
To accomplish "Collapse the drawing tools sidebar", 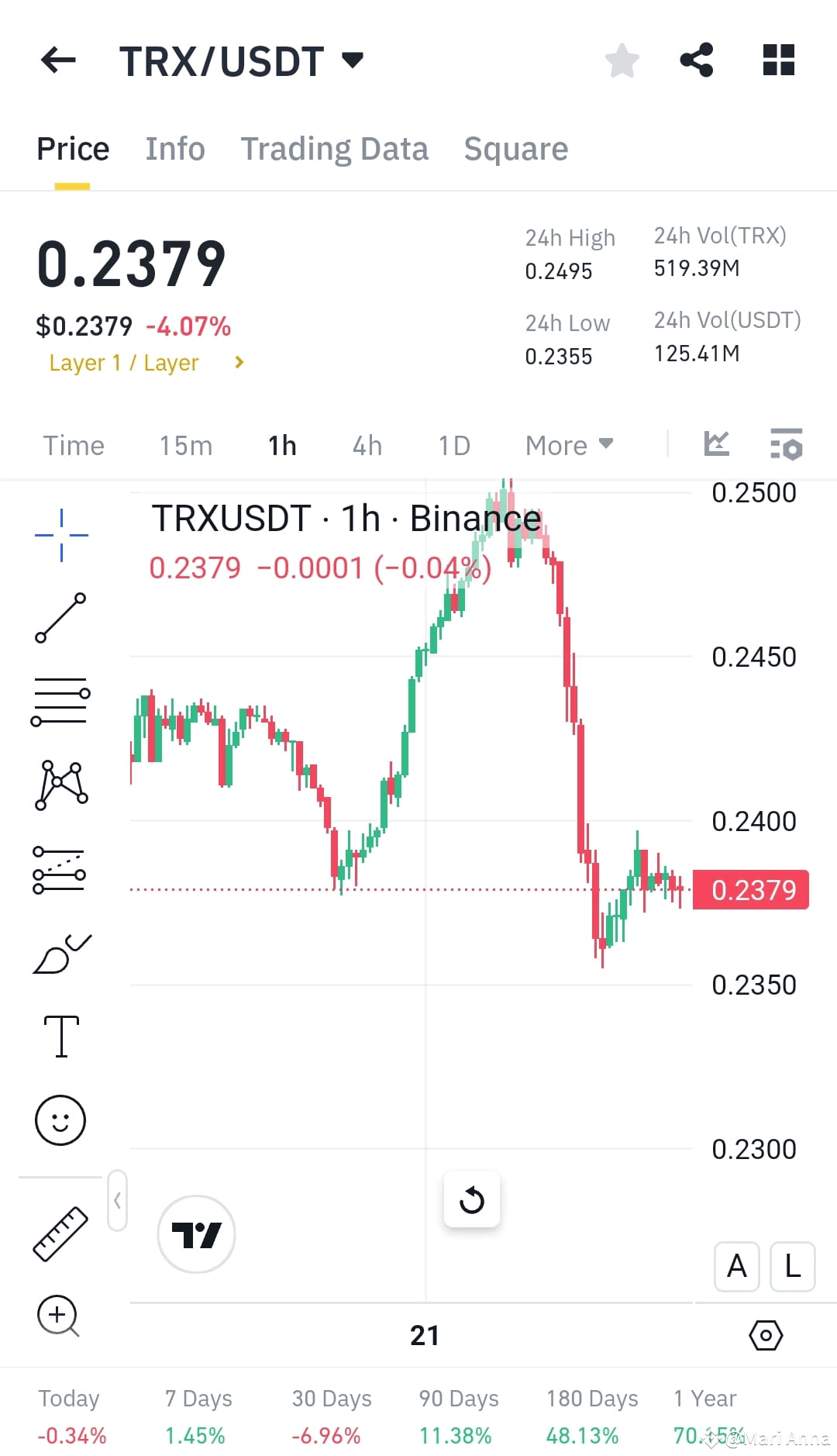I will coord(118,1200).
